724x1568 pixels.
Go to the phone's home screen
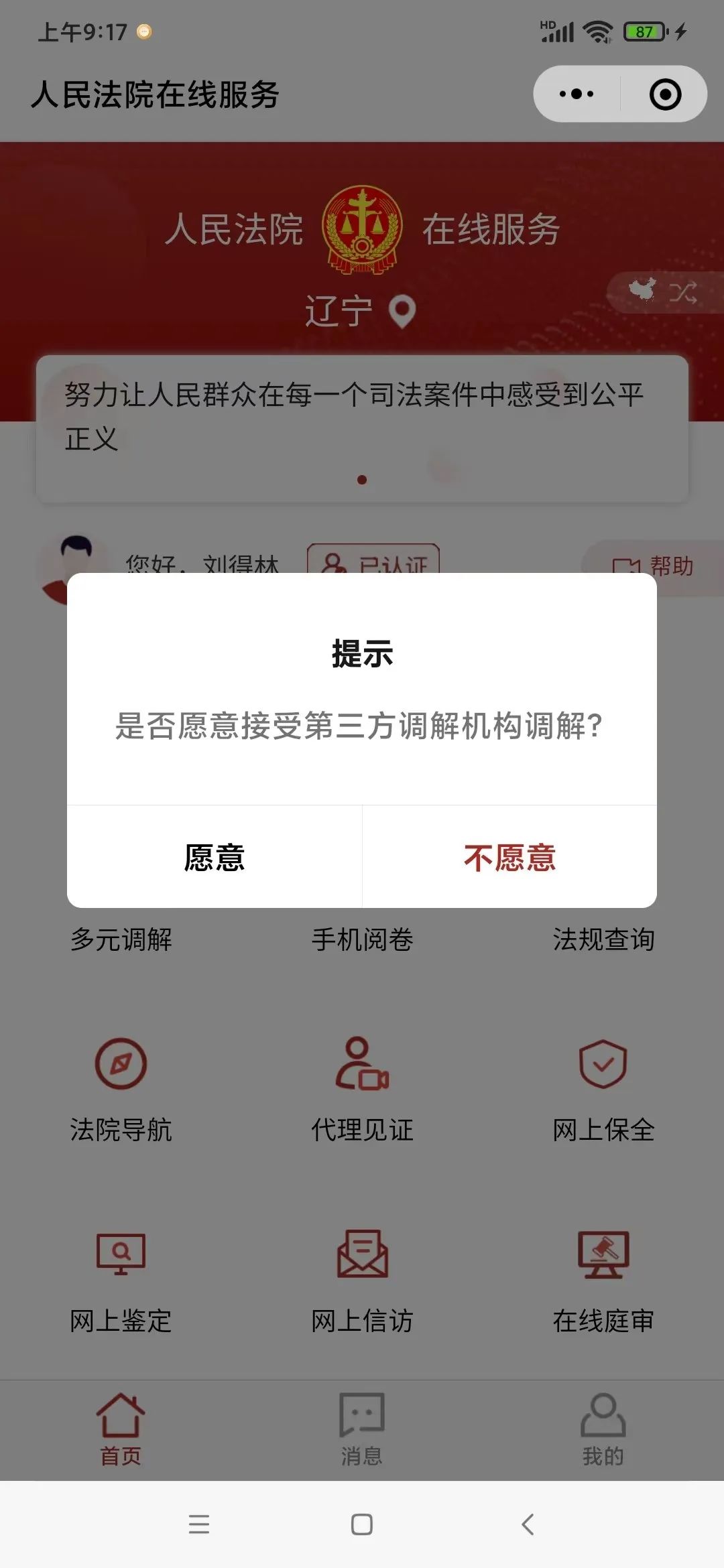coord(362,1524)
